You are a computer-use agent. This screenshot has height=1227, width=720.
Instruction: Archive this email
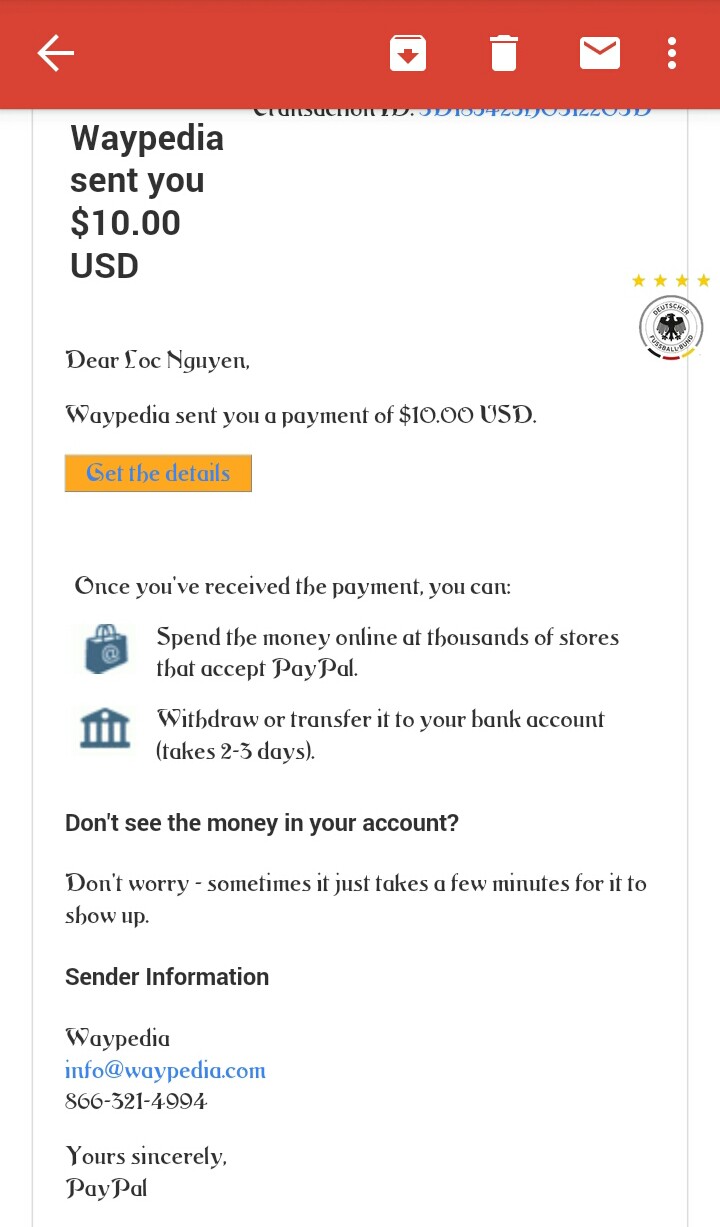tap(408, 53)
